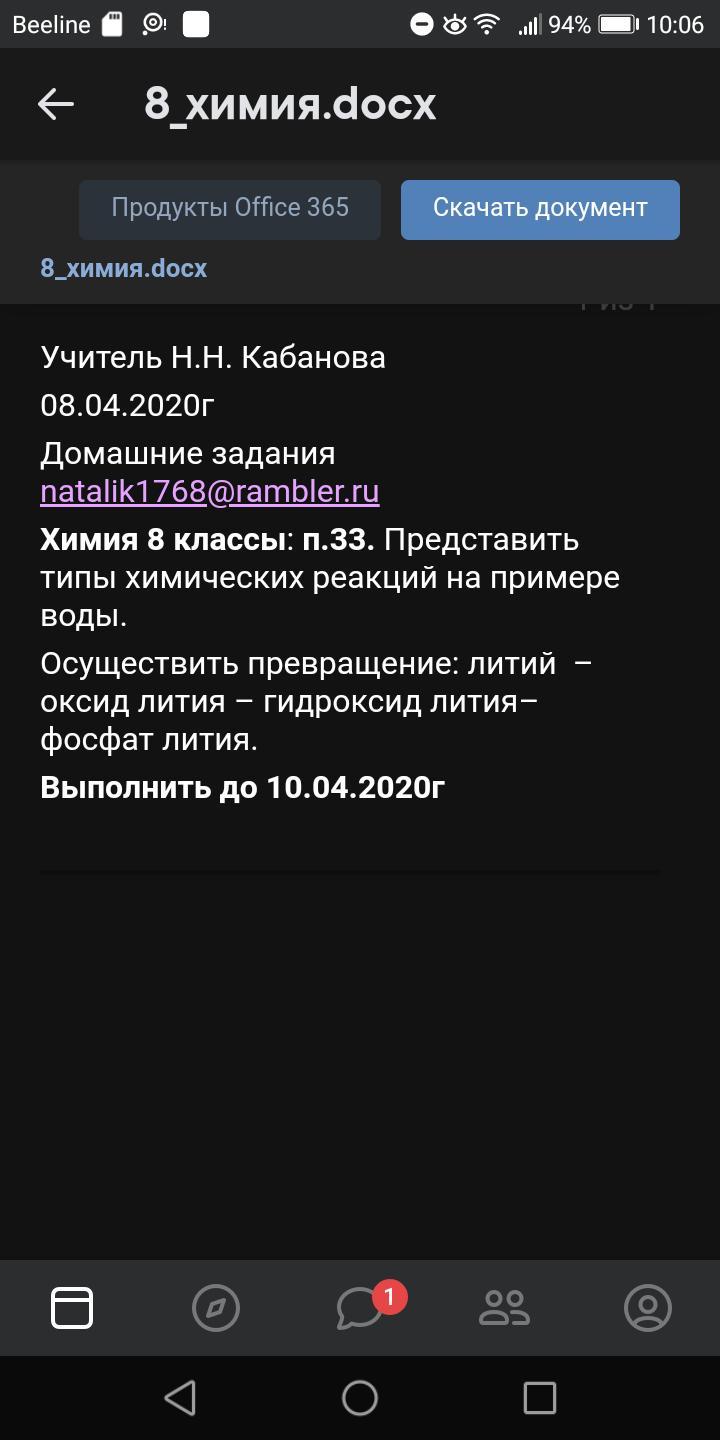720x1440 pixels.
Task: Tap Скачать документ to download the file
Action: point(540,209)
